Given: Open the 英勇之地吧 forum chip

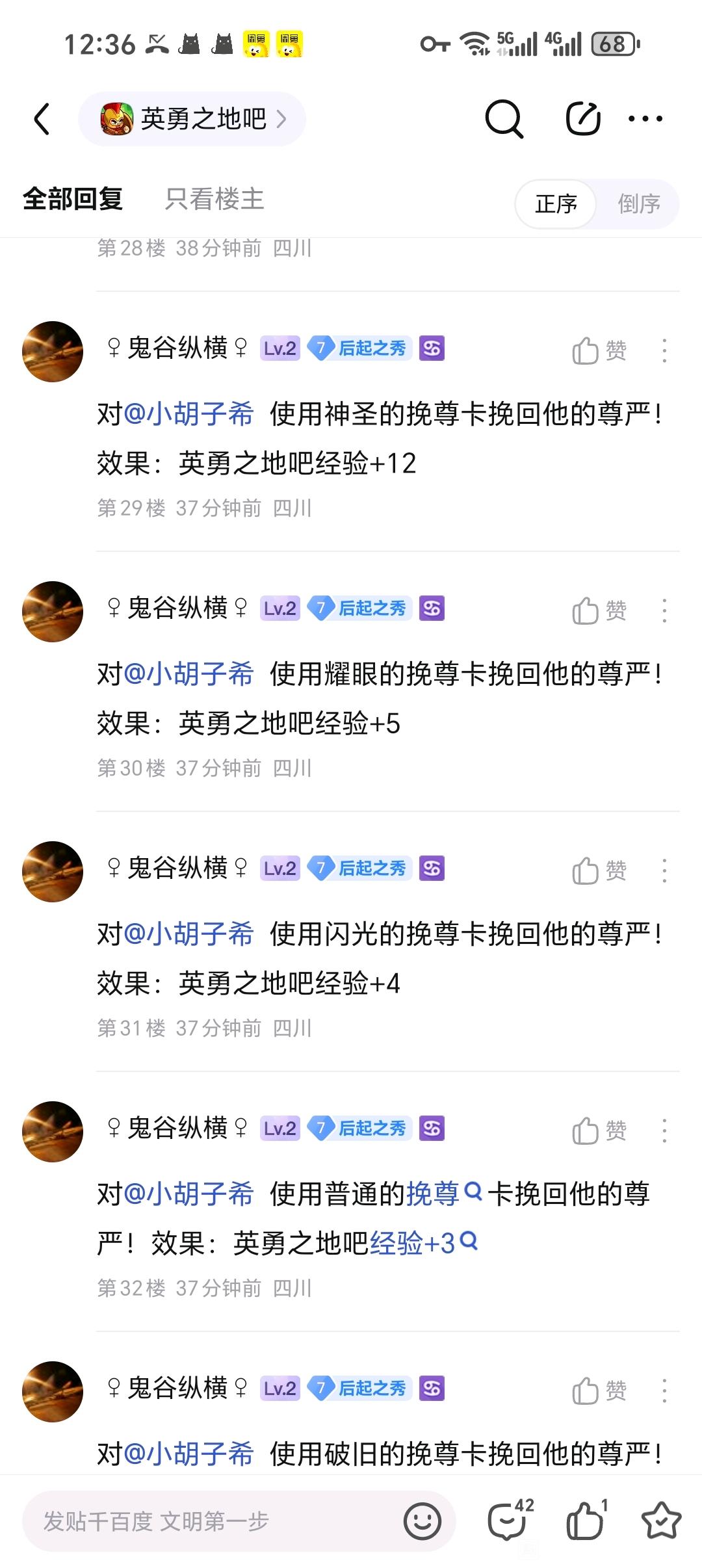Looking at the screenshot, I should click(192, 119).
